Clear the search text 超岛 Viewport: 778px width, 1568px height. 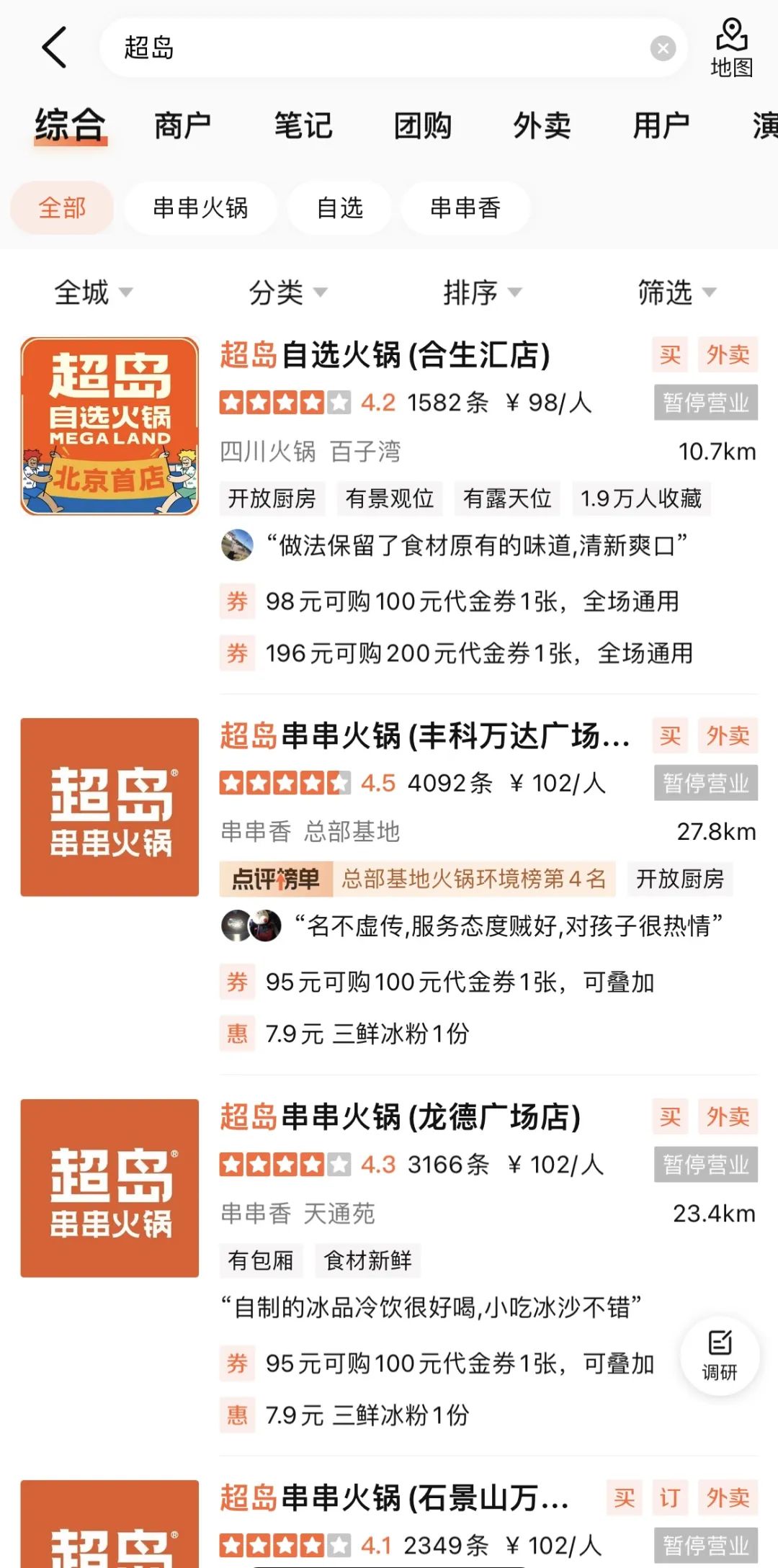click(663, 48)
